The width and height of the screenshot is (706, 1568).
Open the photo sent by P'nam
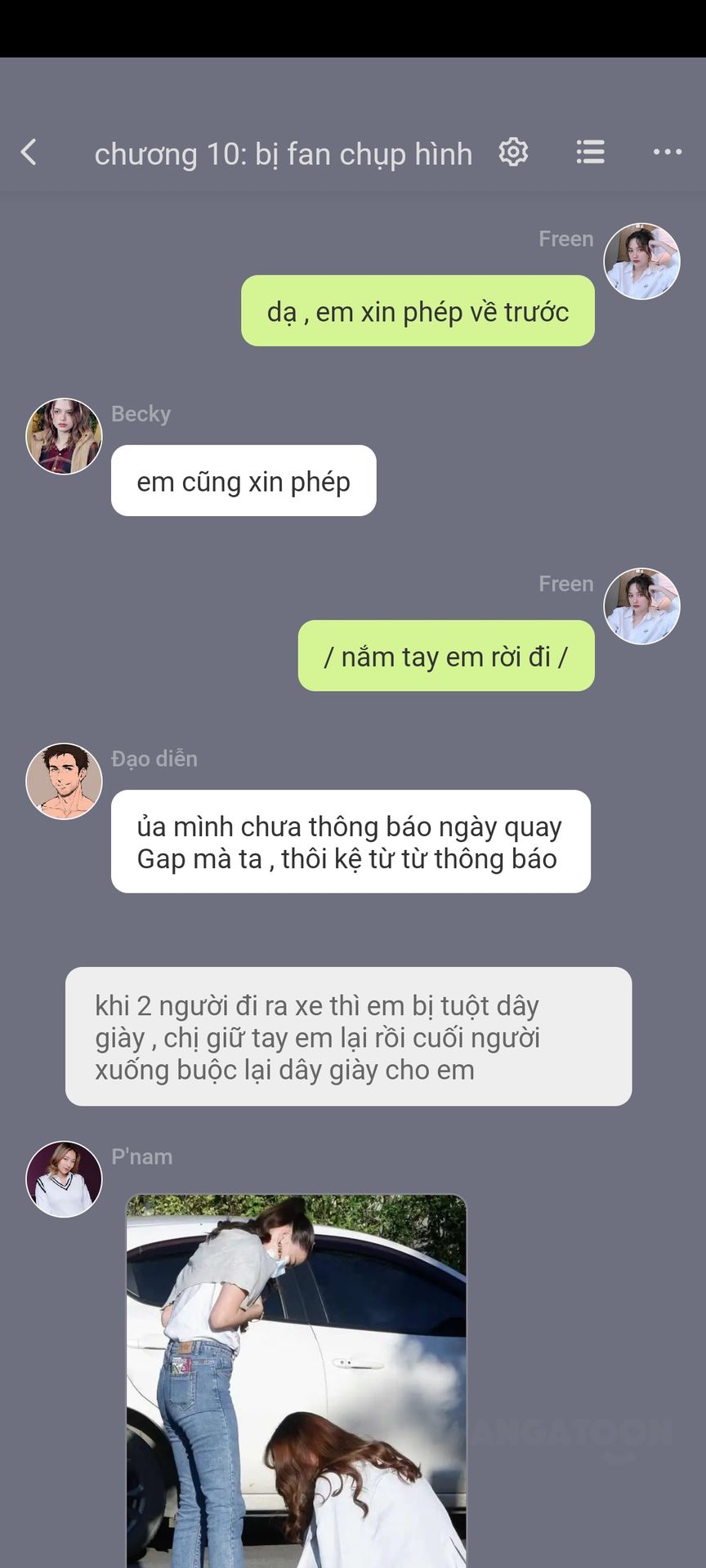[296, 1381]
